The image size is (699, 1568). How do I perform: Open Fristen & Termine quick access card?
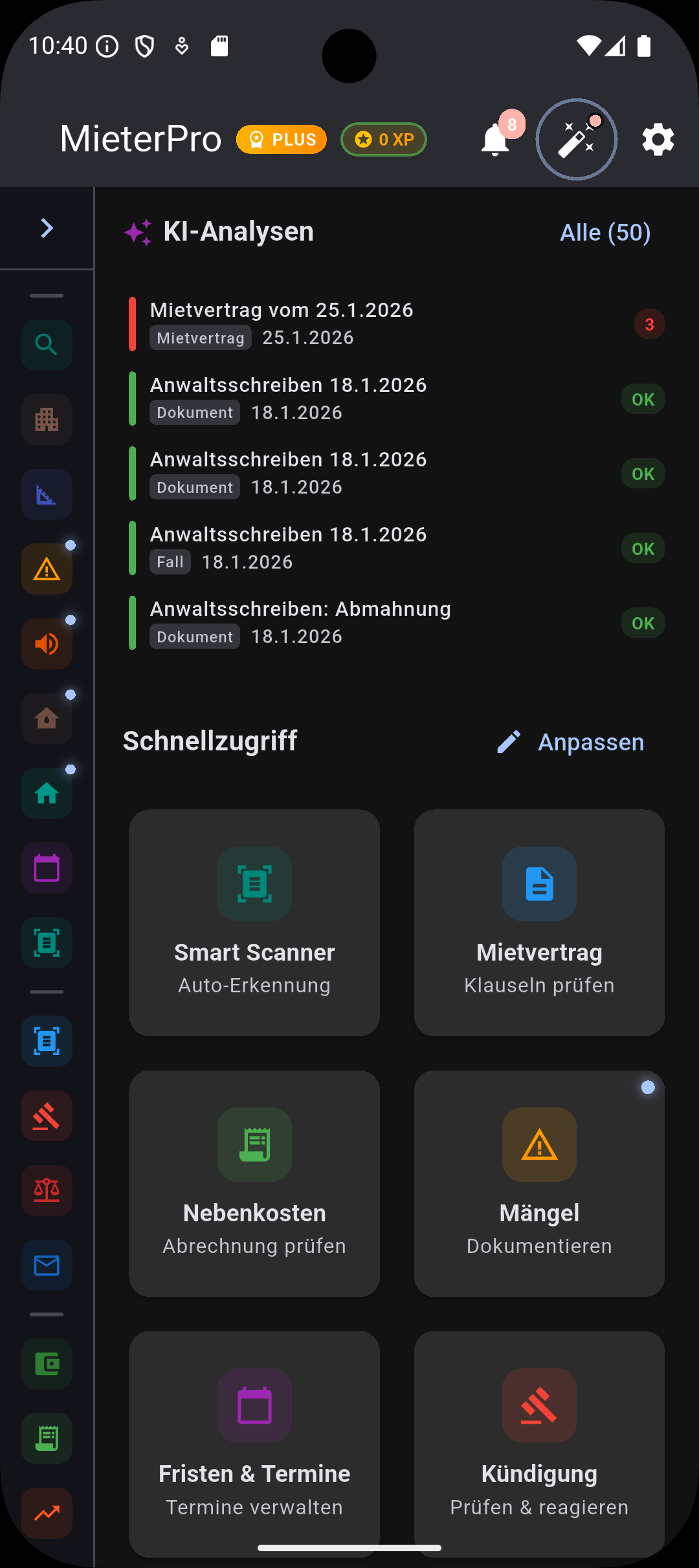[254, 1443]
